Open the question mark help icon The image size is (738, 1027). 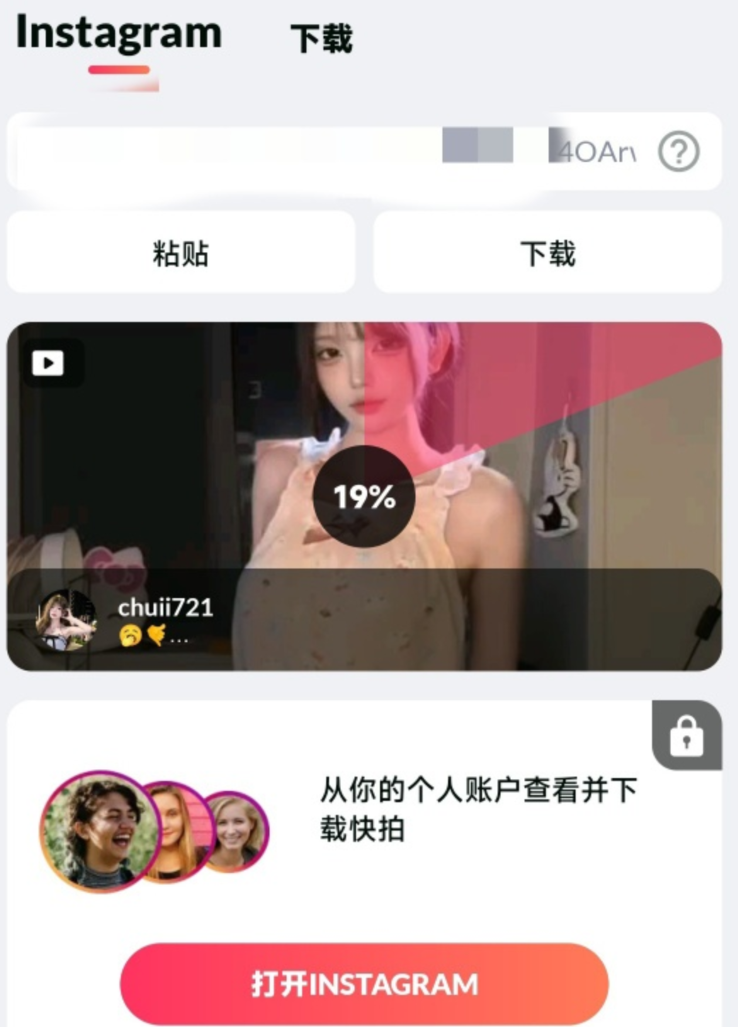tap(678, 153)
